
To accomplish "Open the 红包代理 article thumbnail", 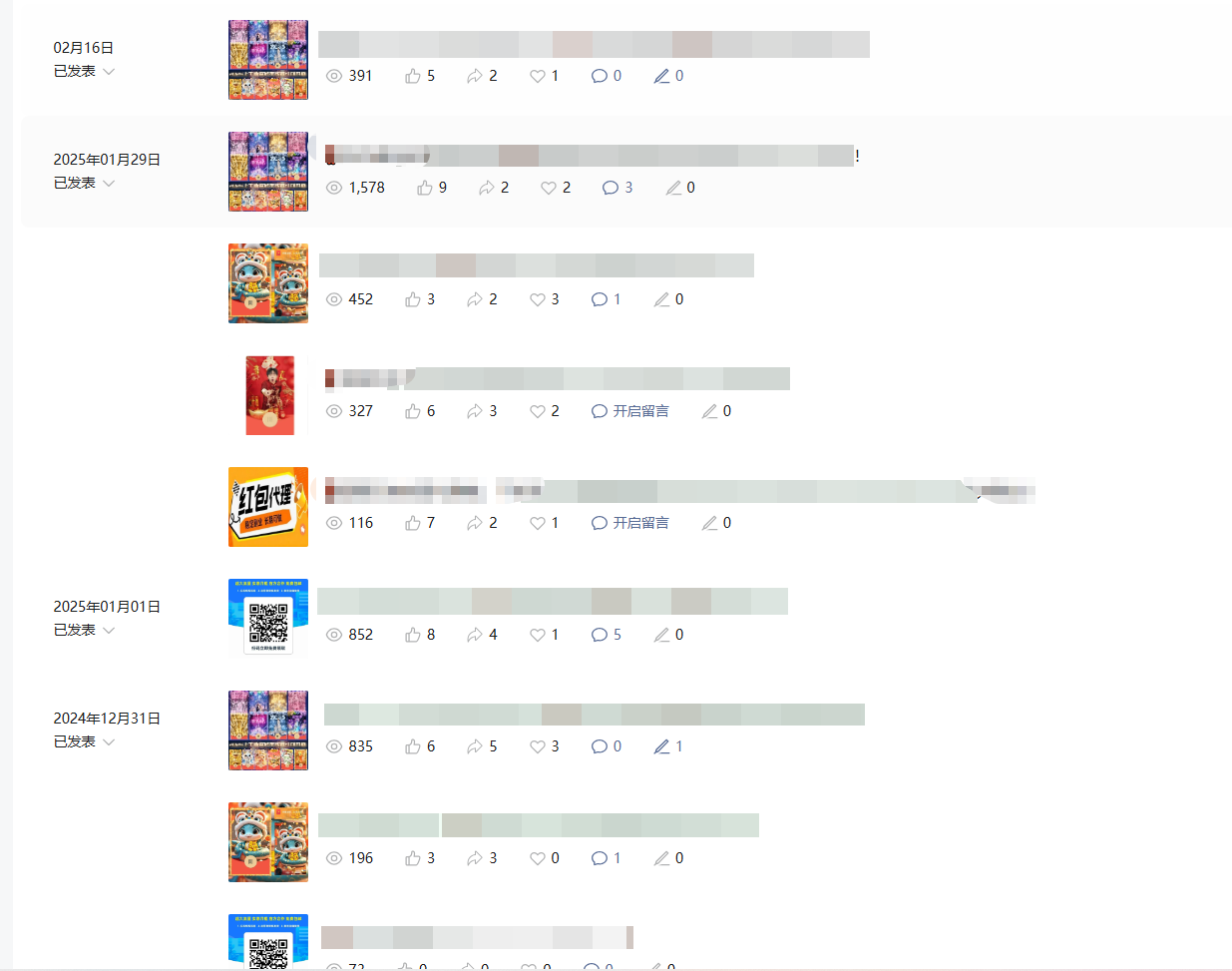I will (x=268, y=507).
